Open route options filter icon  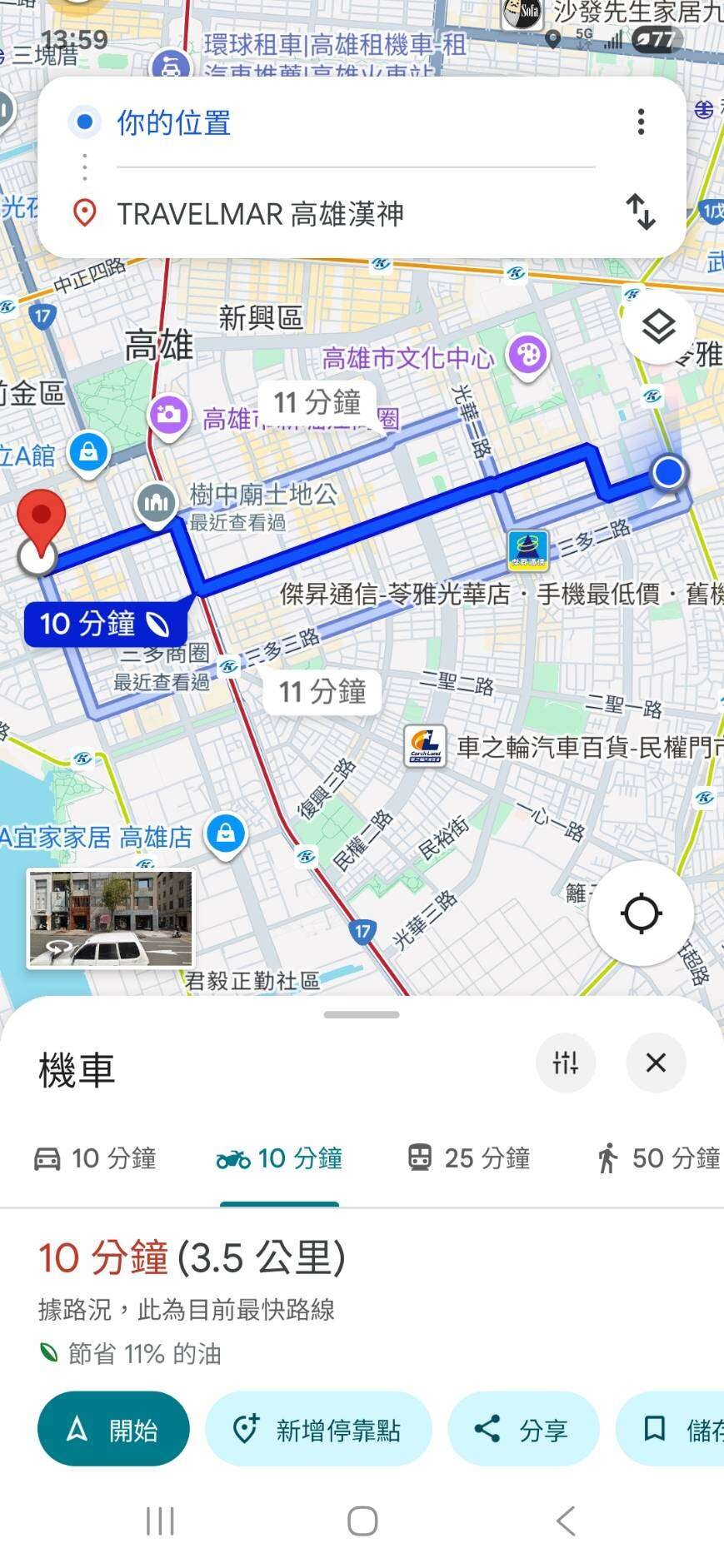[565, 1063]
